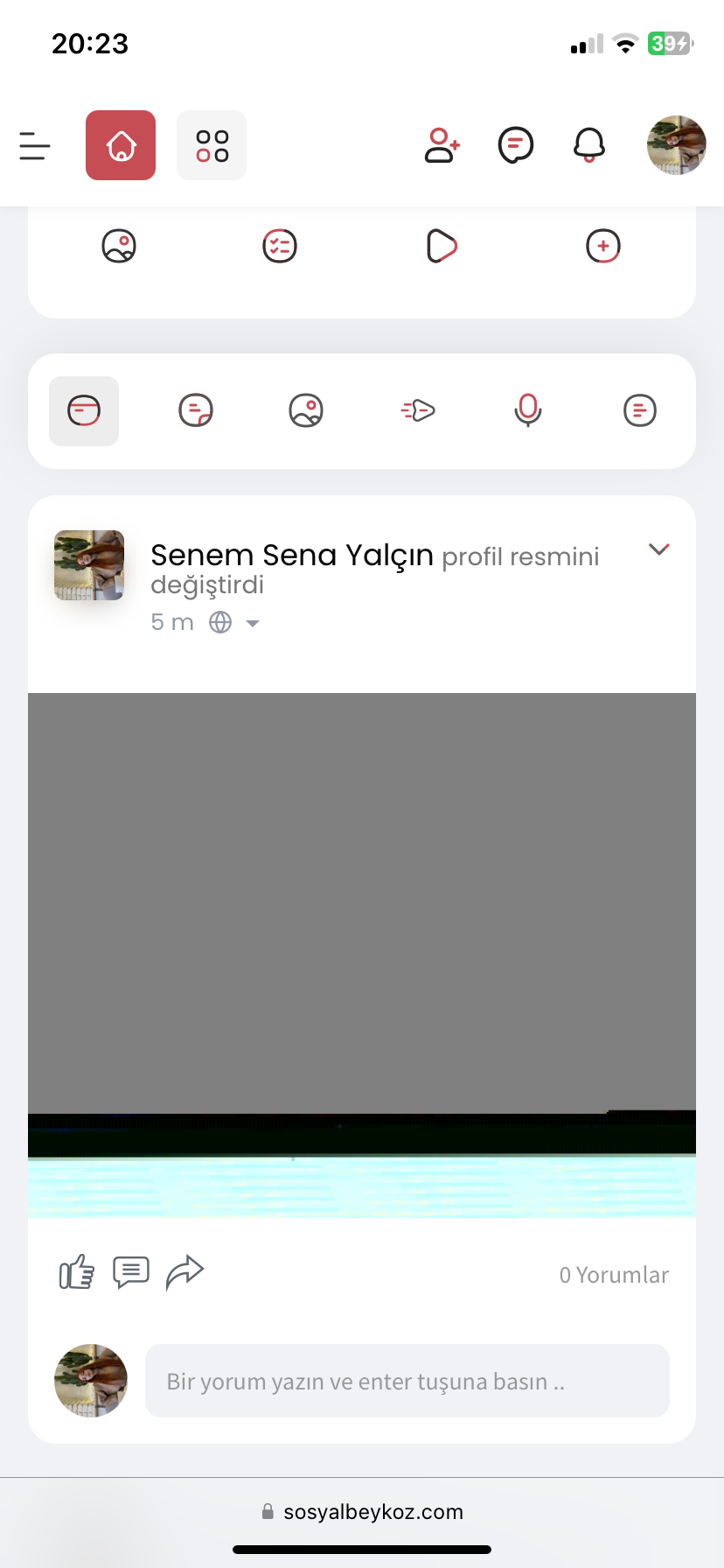Open the hamburger drawer menu
Screen dimensions: 724x1568
pos(35,145)
